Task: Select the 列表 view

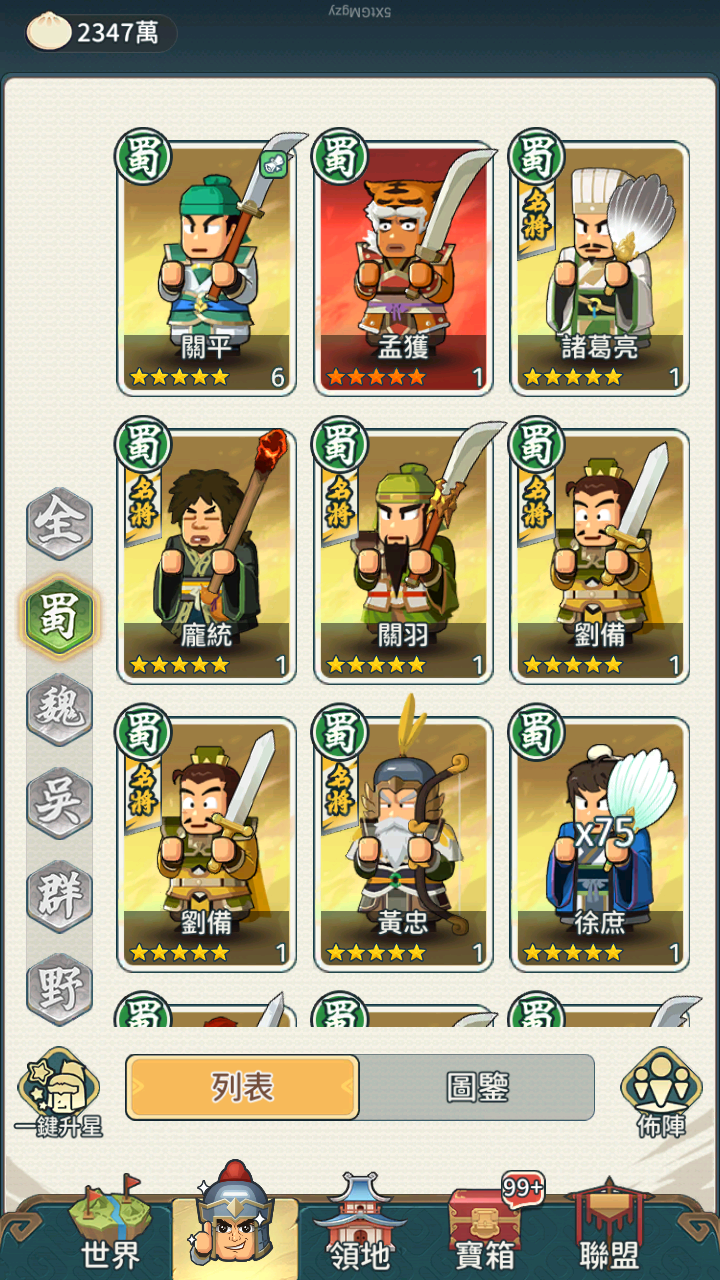Action: click(243, 1087)
